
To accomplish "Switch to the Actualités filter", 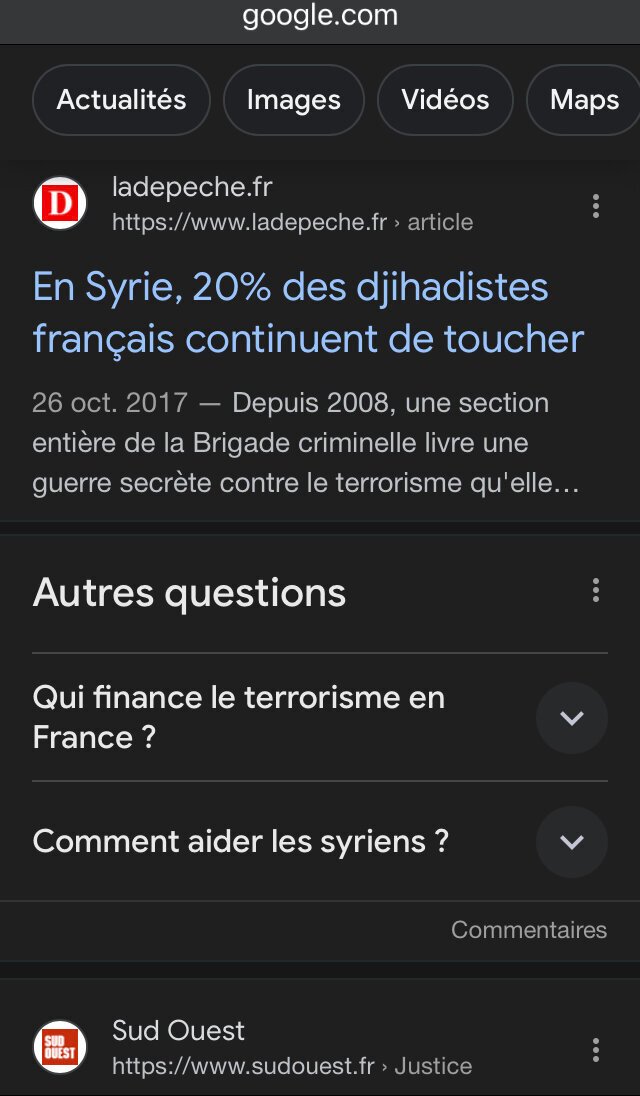I will [x=121, y=100].
